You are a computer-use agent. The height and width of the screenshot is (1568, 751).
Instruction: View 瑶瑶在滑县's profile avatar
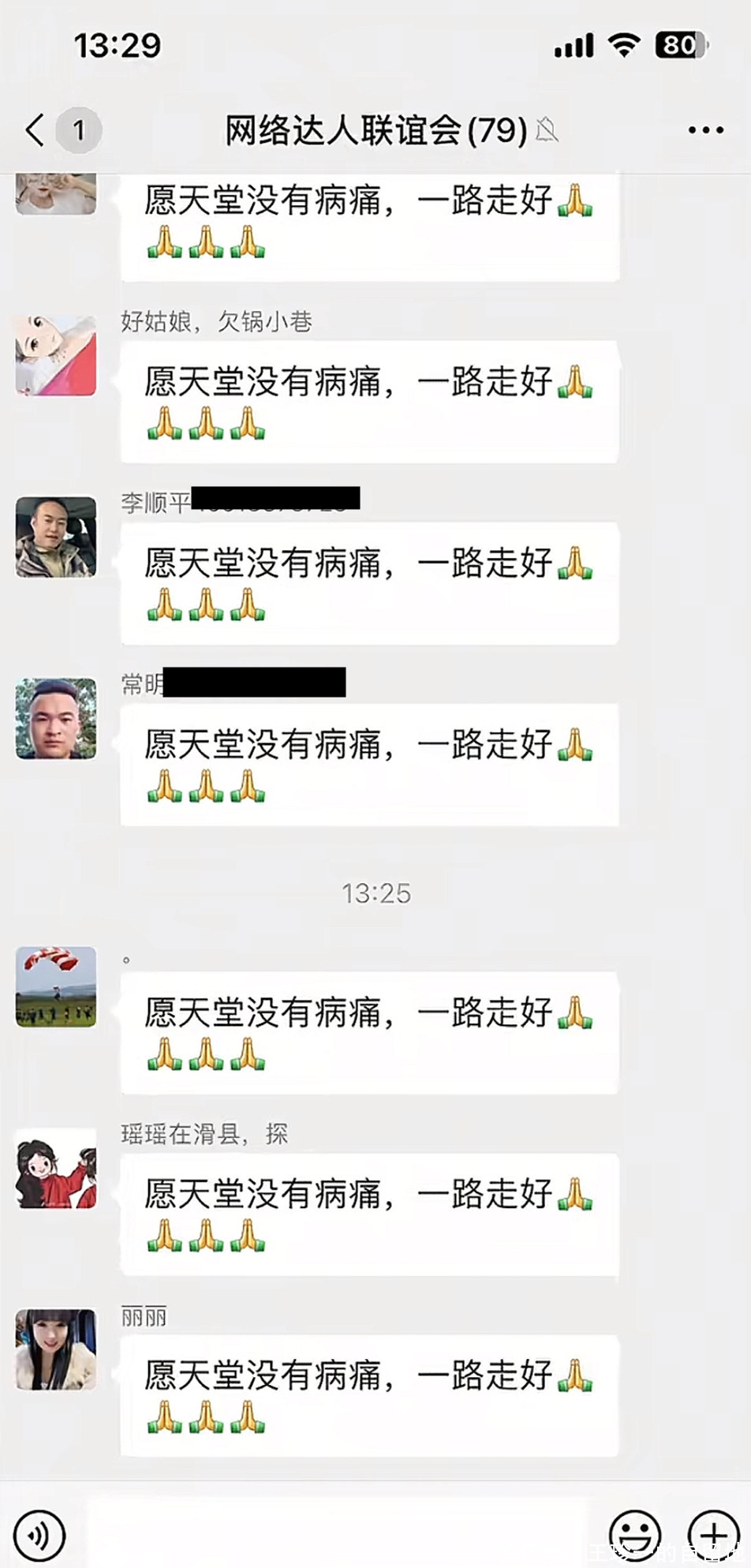[56, 1168]
